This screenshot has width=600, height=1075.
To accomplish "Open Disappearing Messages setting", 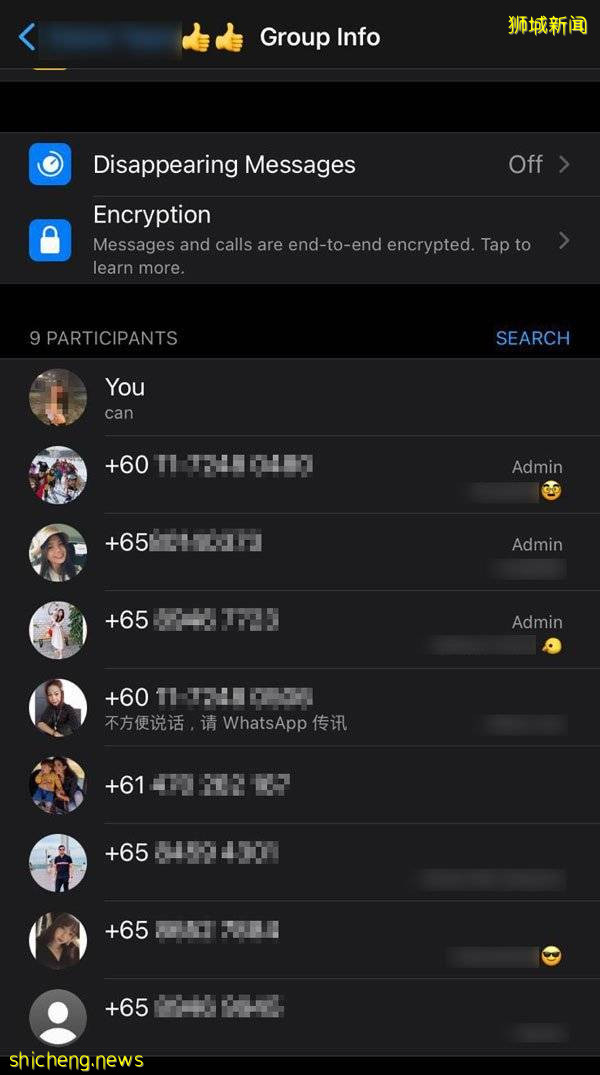I will [300, 164].
